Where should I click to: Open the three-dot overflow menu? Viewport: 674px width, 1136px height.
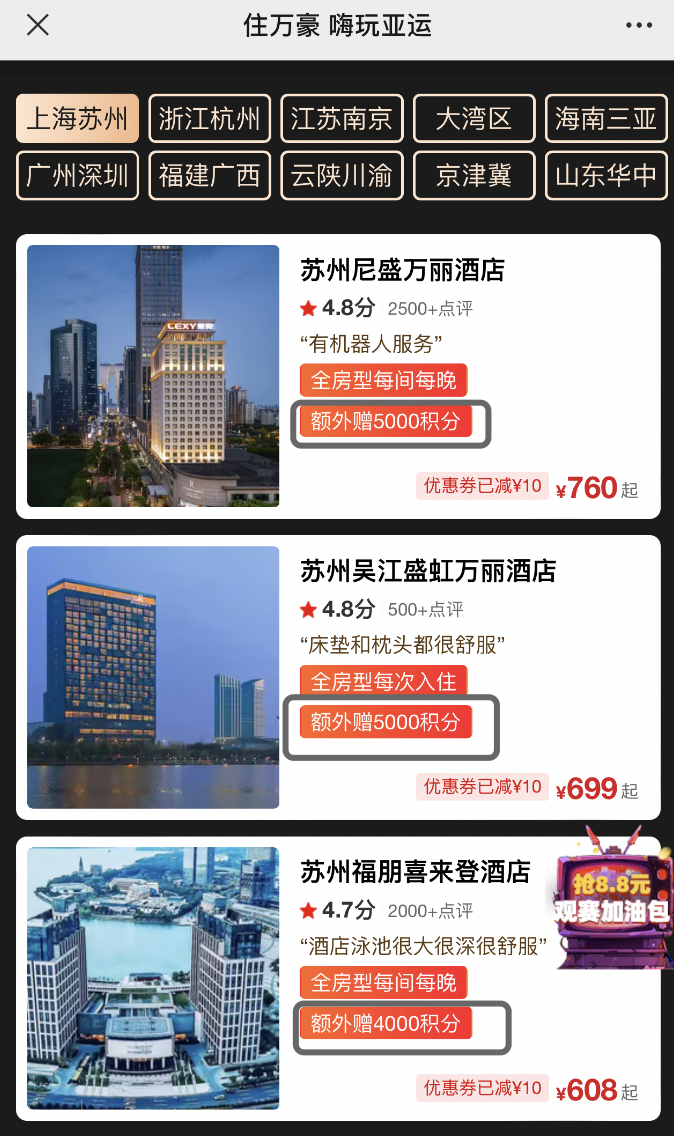[x=638, y=25]
